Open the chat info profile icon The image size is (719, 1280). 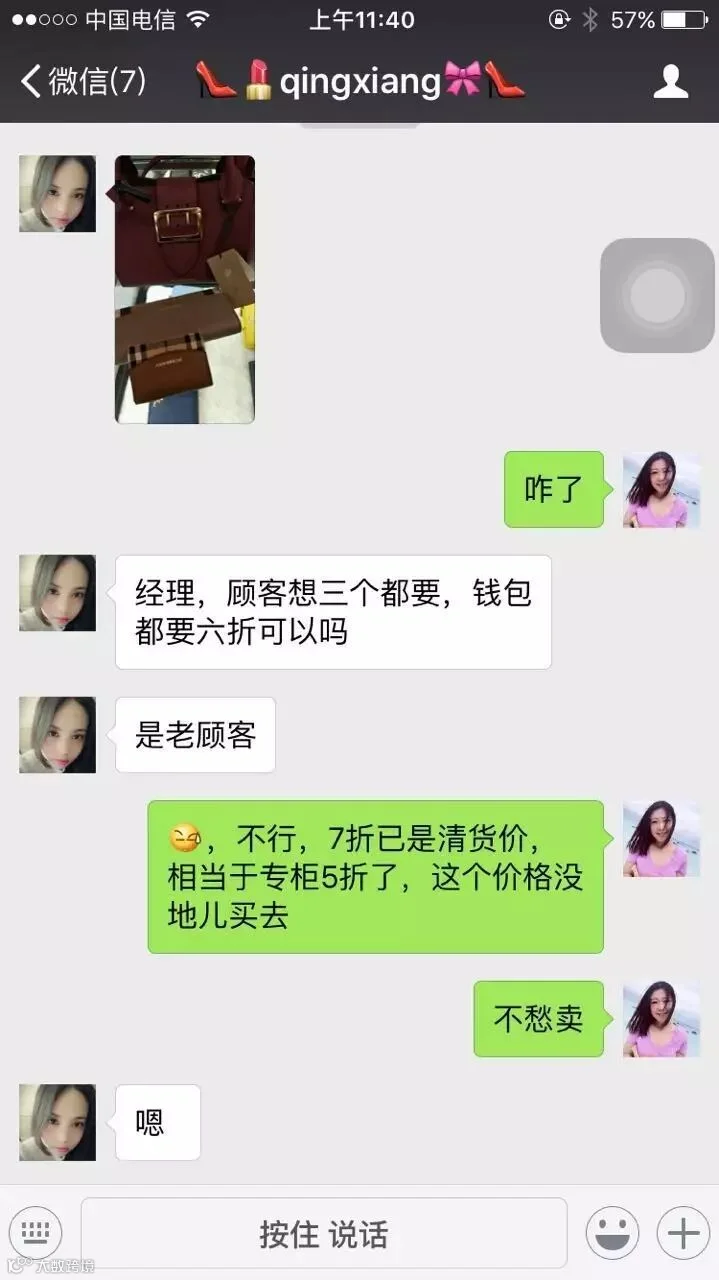tap(671, 81)
